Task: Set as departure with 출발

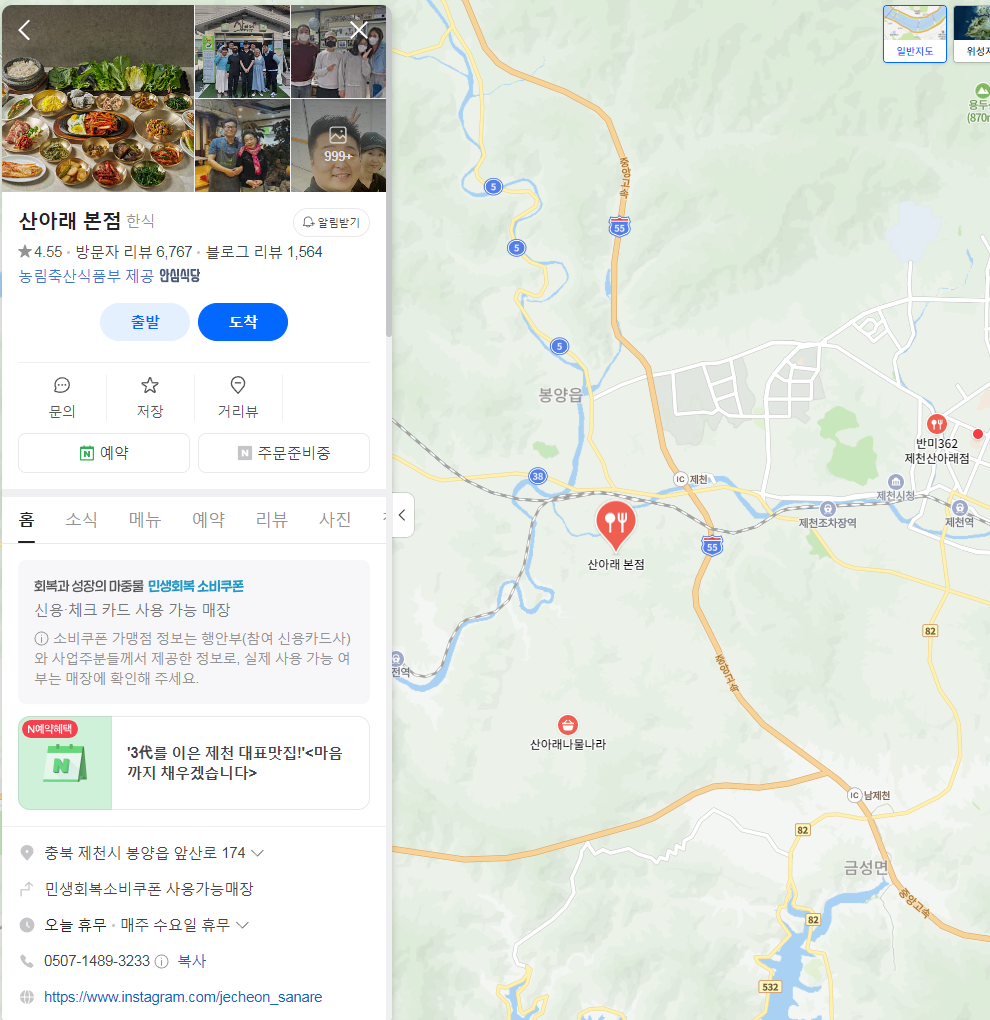Action: pyautogui.click(x=145, y=322)
